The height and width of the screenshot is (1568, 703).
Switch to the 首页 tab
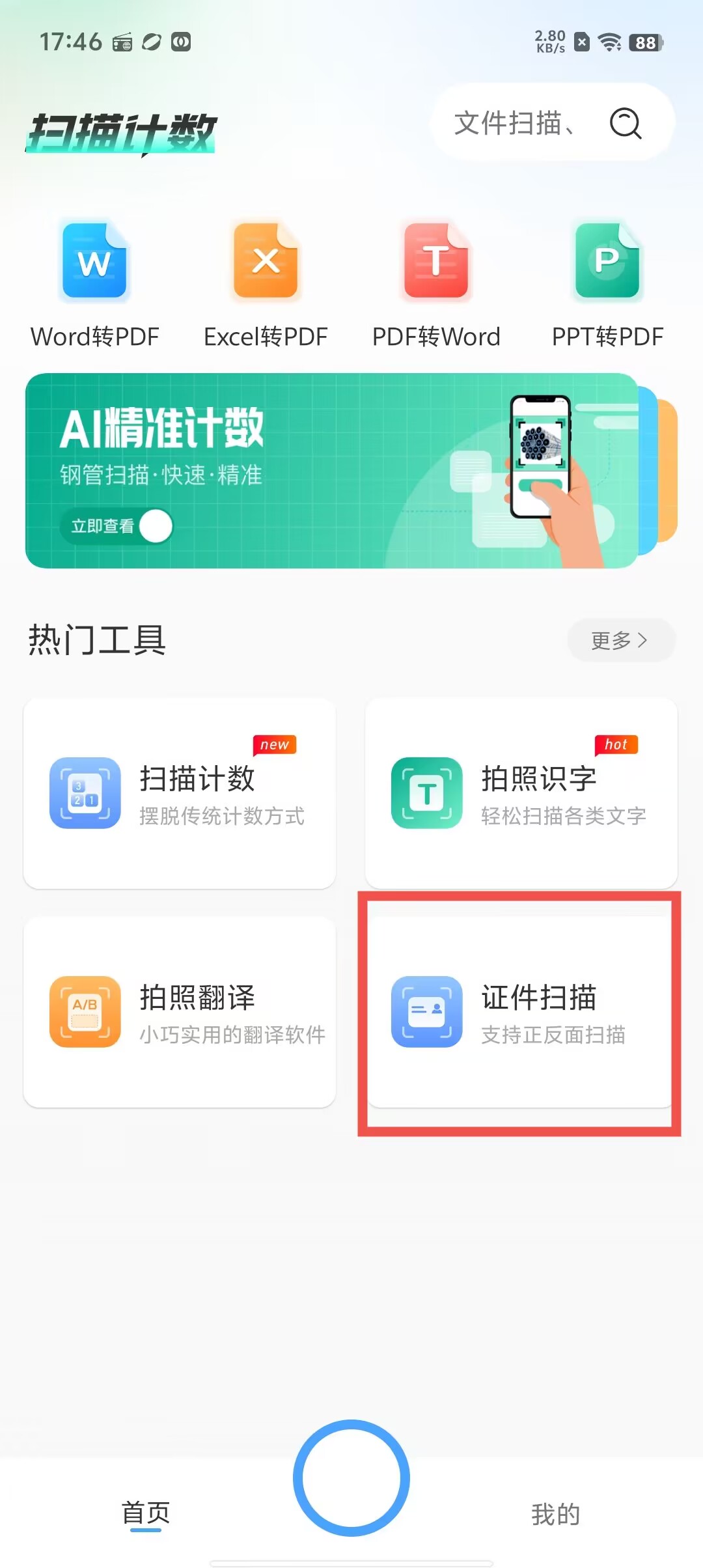tap(146, 1513)
